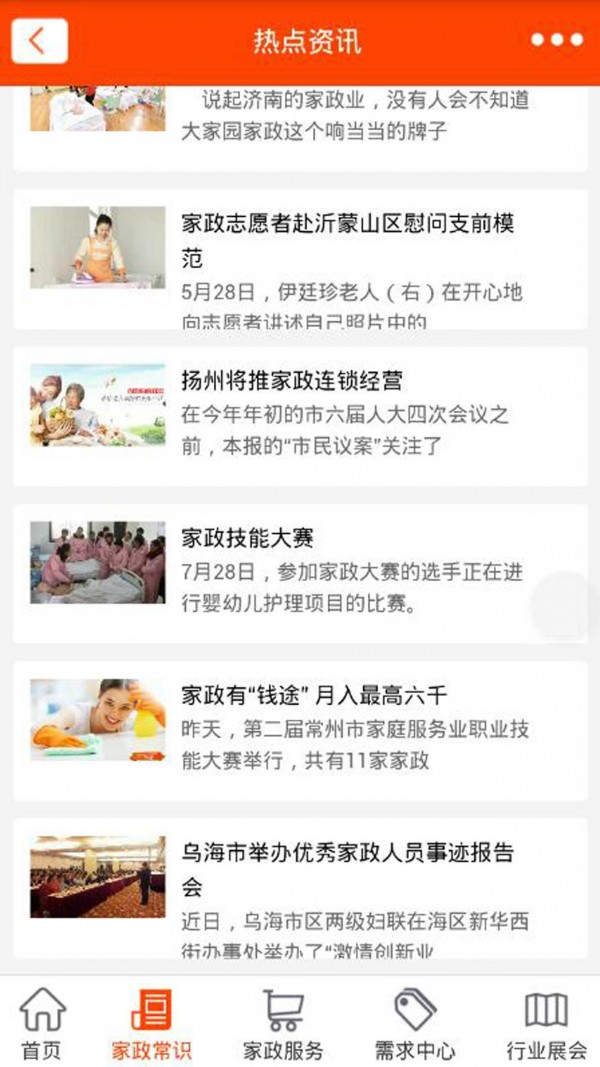Screen dimensions: 600x1067
Task: Read 乌海市举办优秀家政人员事迹报告会 article
Action: (300, 888)
